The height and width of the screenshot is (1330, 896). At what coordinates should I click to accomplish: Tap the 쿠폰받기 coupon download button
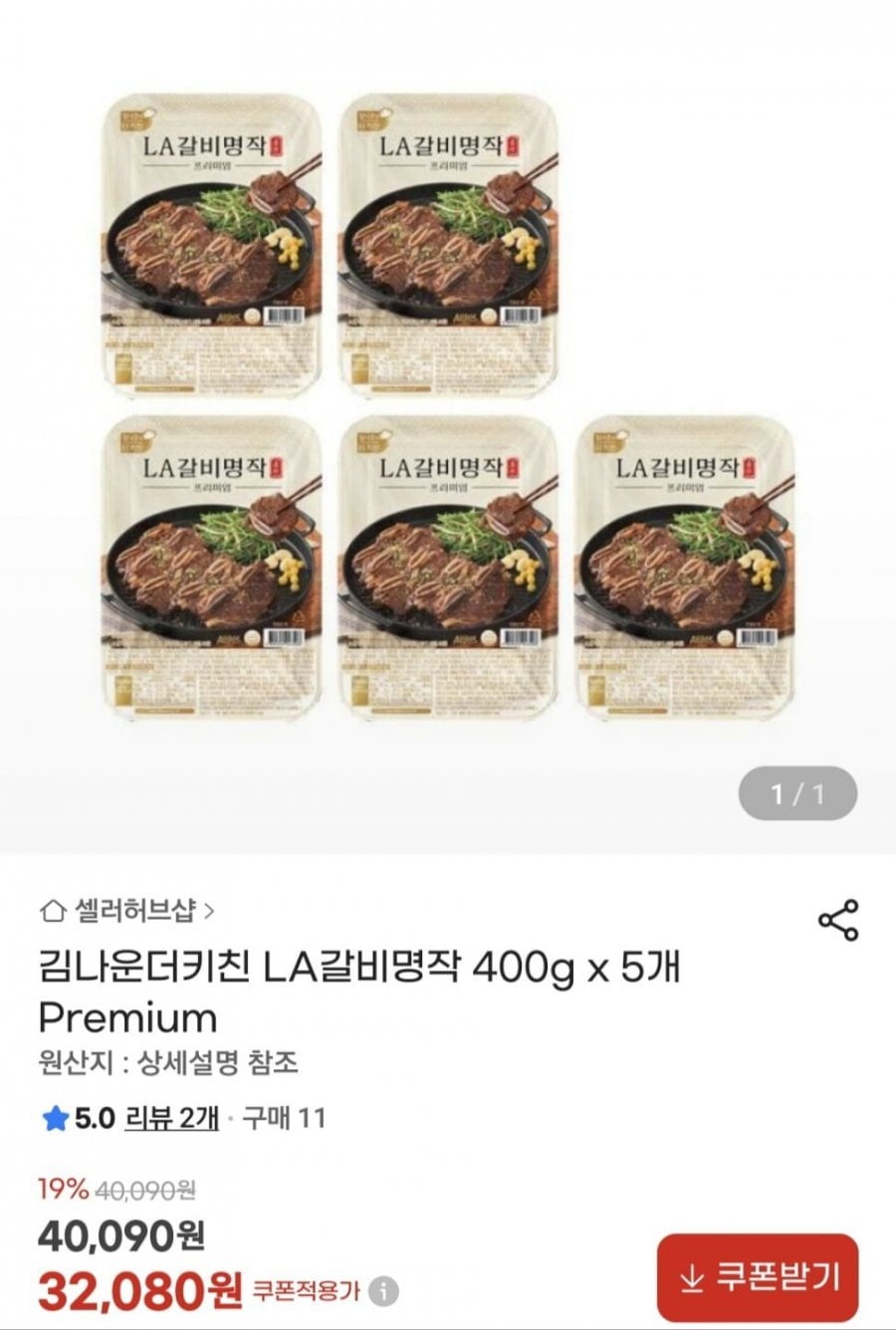pyautogui.click(x=758, y=1277)
